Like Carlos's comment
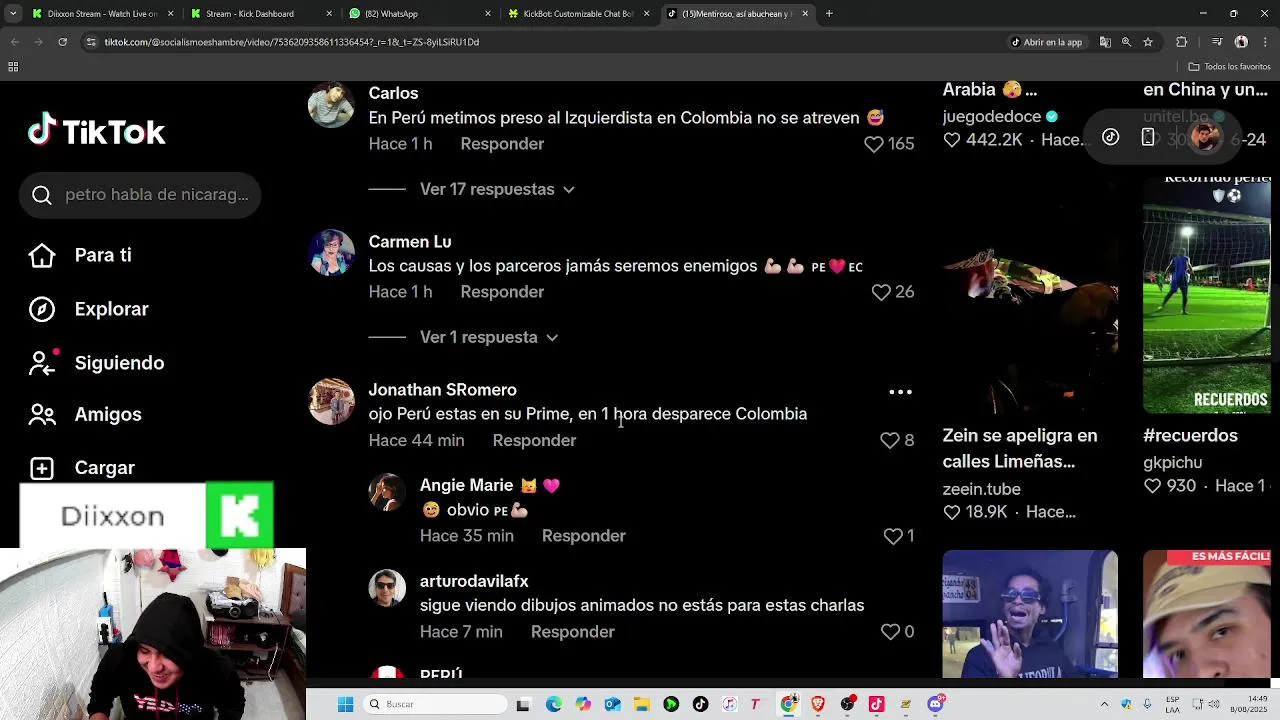The width and height of the screenshot is (1280, 720). [874, 144]
